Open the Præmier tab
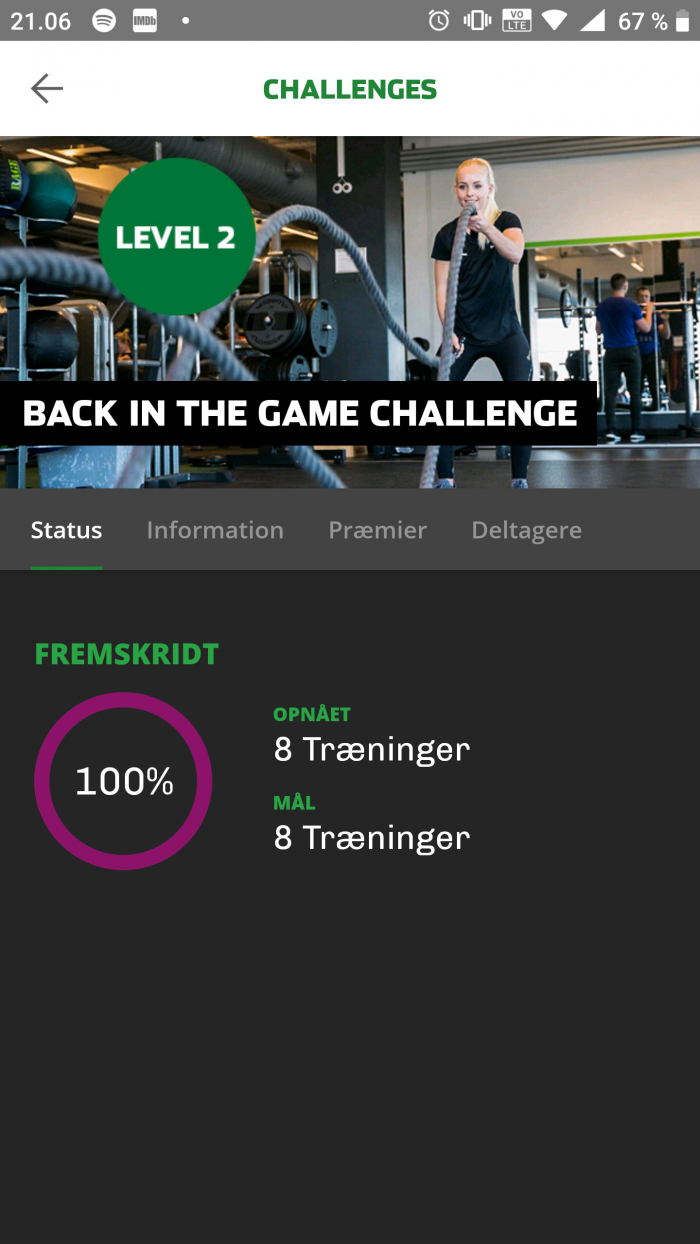 pyautogui.click(x=377, y=530)
